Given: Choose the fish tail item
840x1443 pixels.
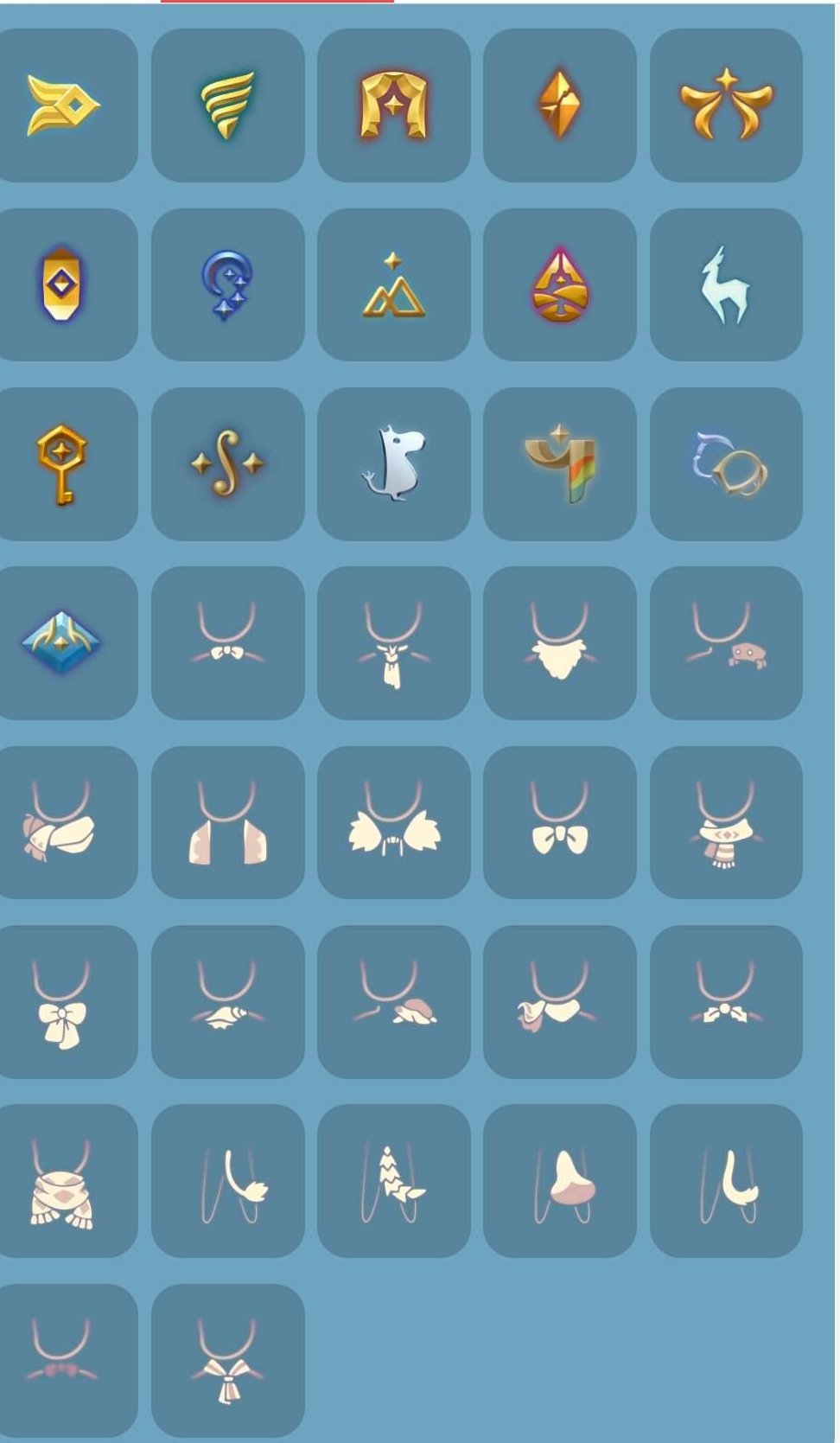Looking at the screenshot, I should click(393, 1180).
